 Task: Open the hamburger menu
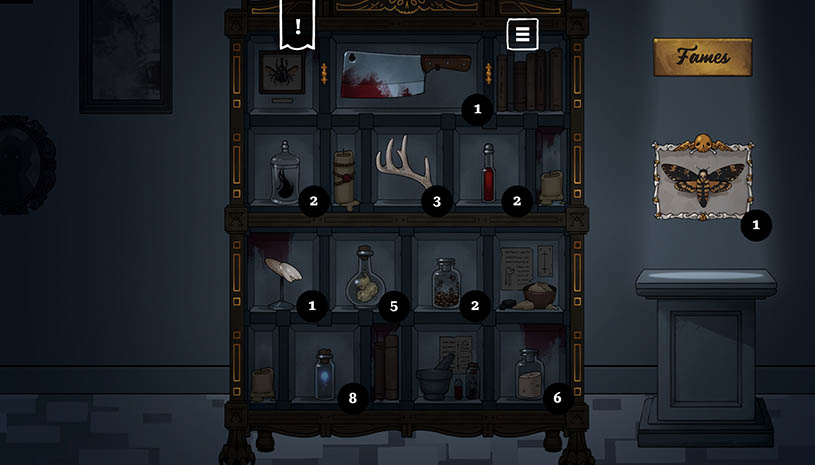(x=522, y=34)
